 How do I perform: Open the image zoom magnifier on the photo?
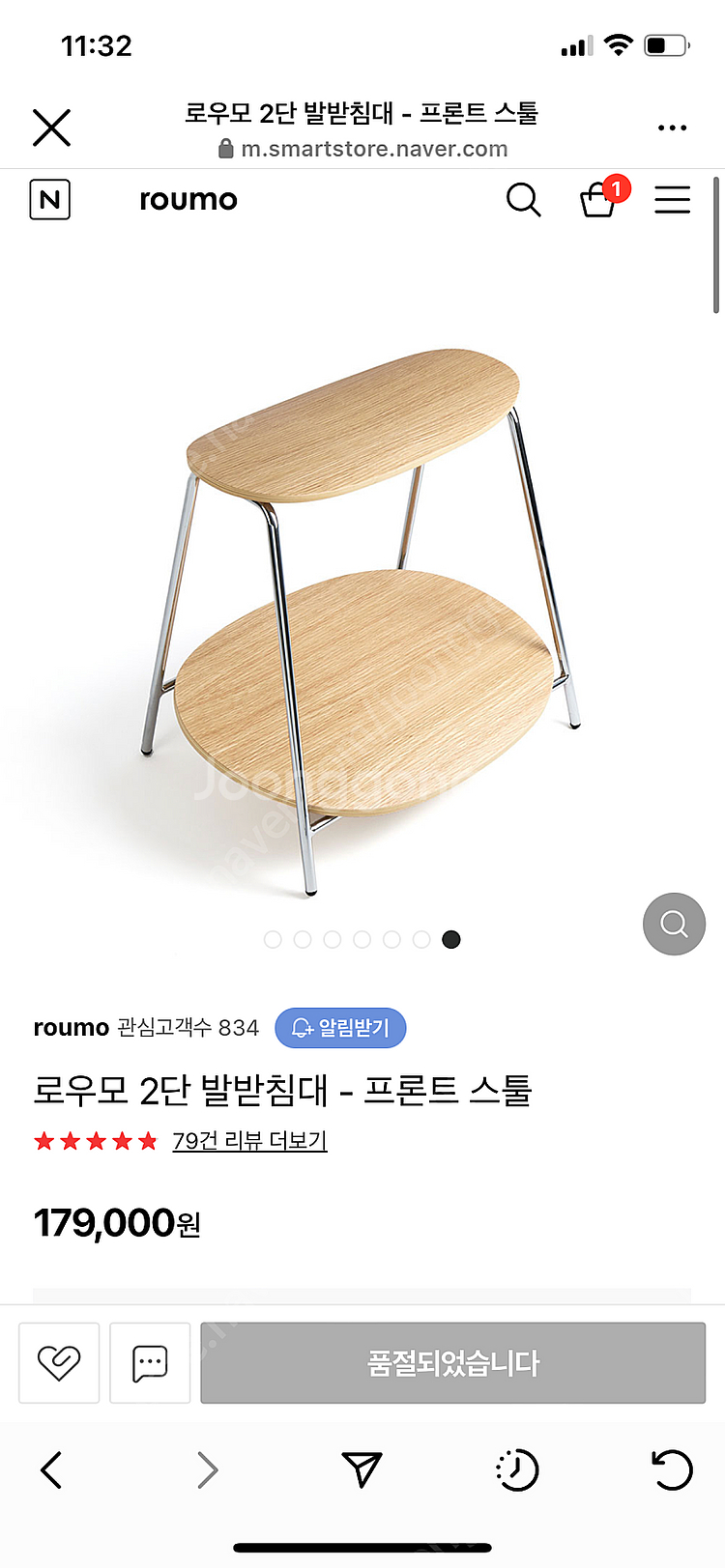click(x=673, y=924)
